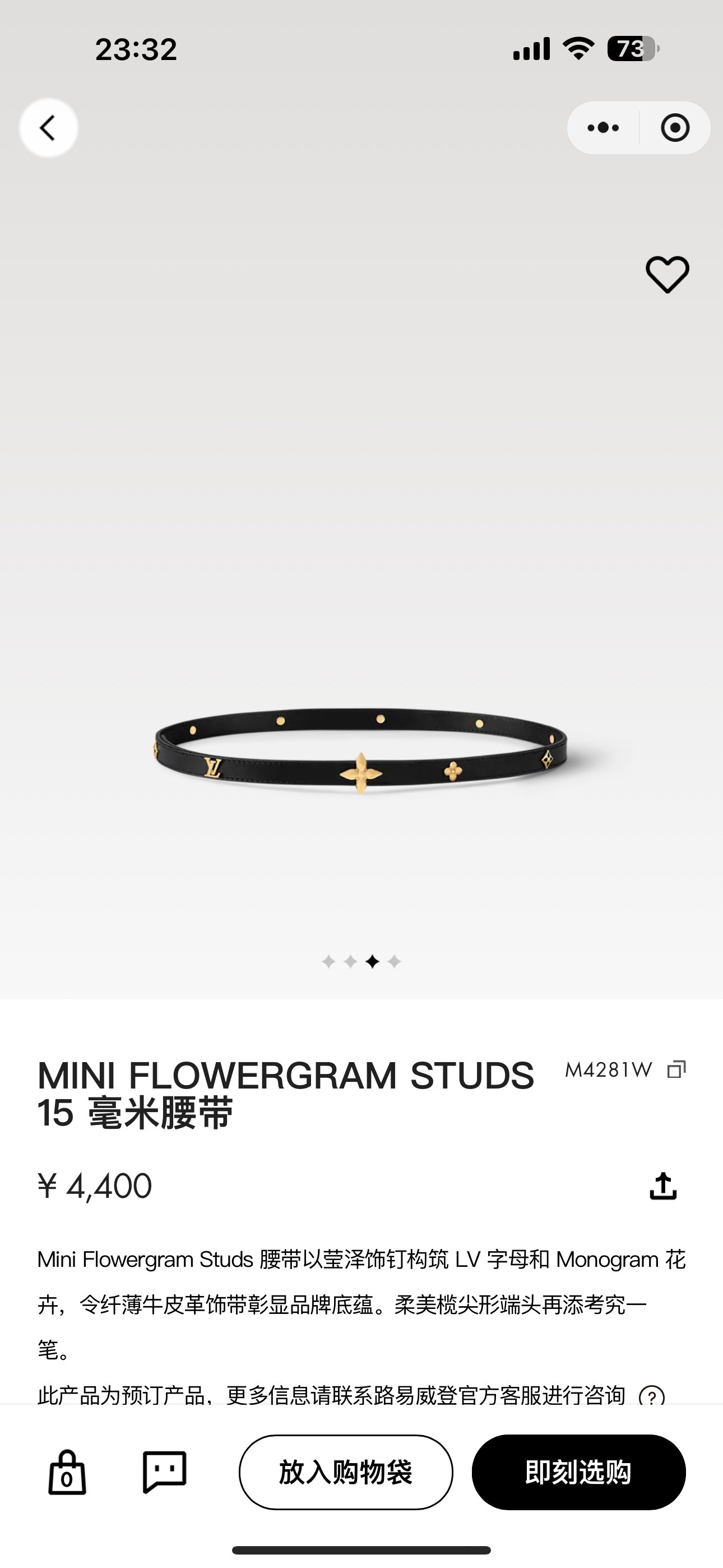
Task: Copy the product code M4281W
Action: pos(676,1069)
